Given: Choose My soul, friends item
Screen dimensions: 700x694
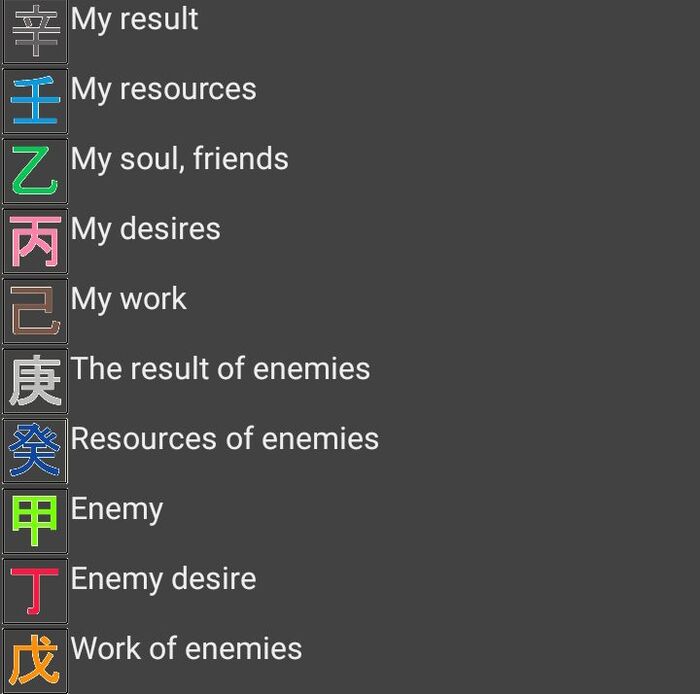Looking at the screenshot, I should [179, 160].
